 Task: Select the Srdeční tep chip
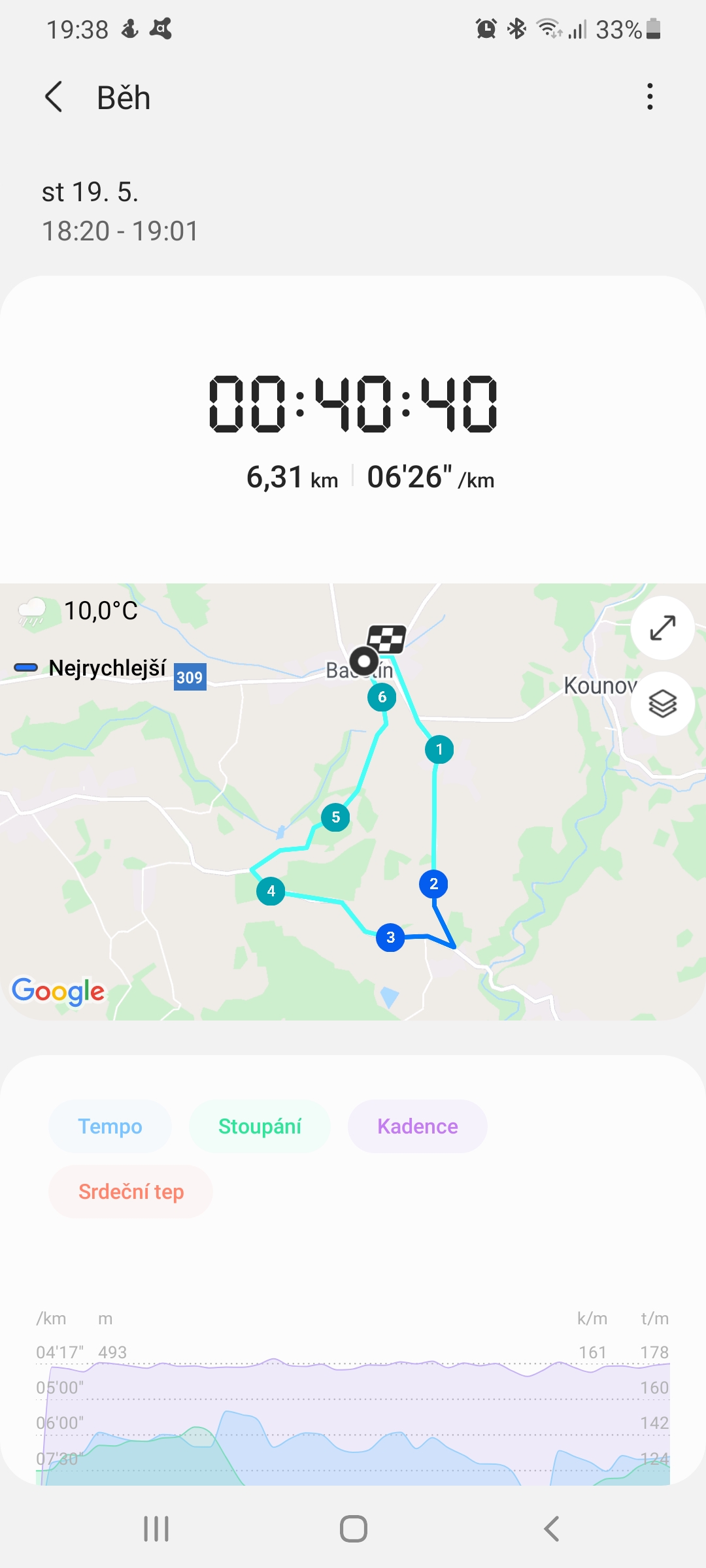pyautogui.click(x=131, y=1192)
